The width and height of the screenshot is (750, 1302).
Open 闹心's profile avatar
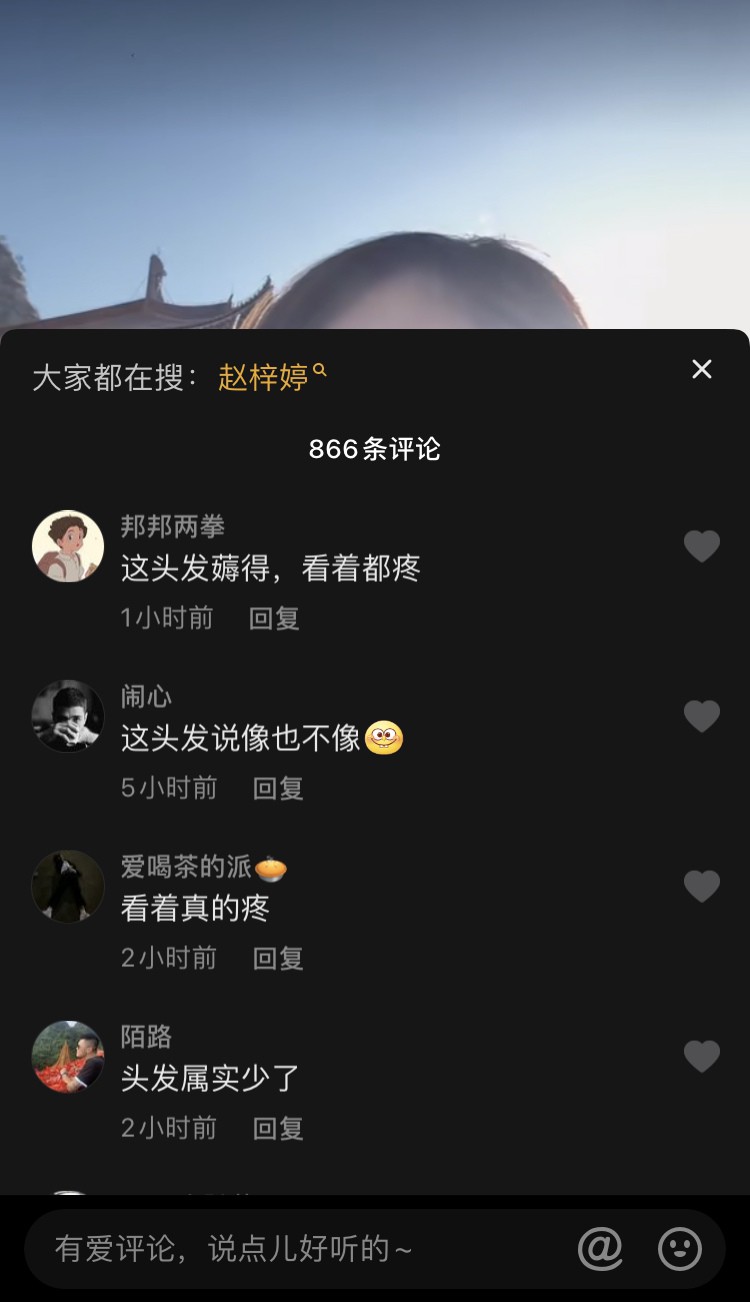click(68, 716)
